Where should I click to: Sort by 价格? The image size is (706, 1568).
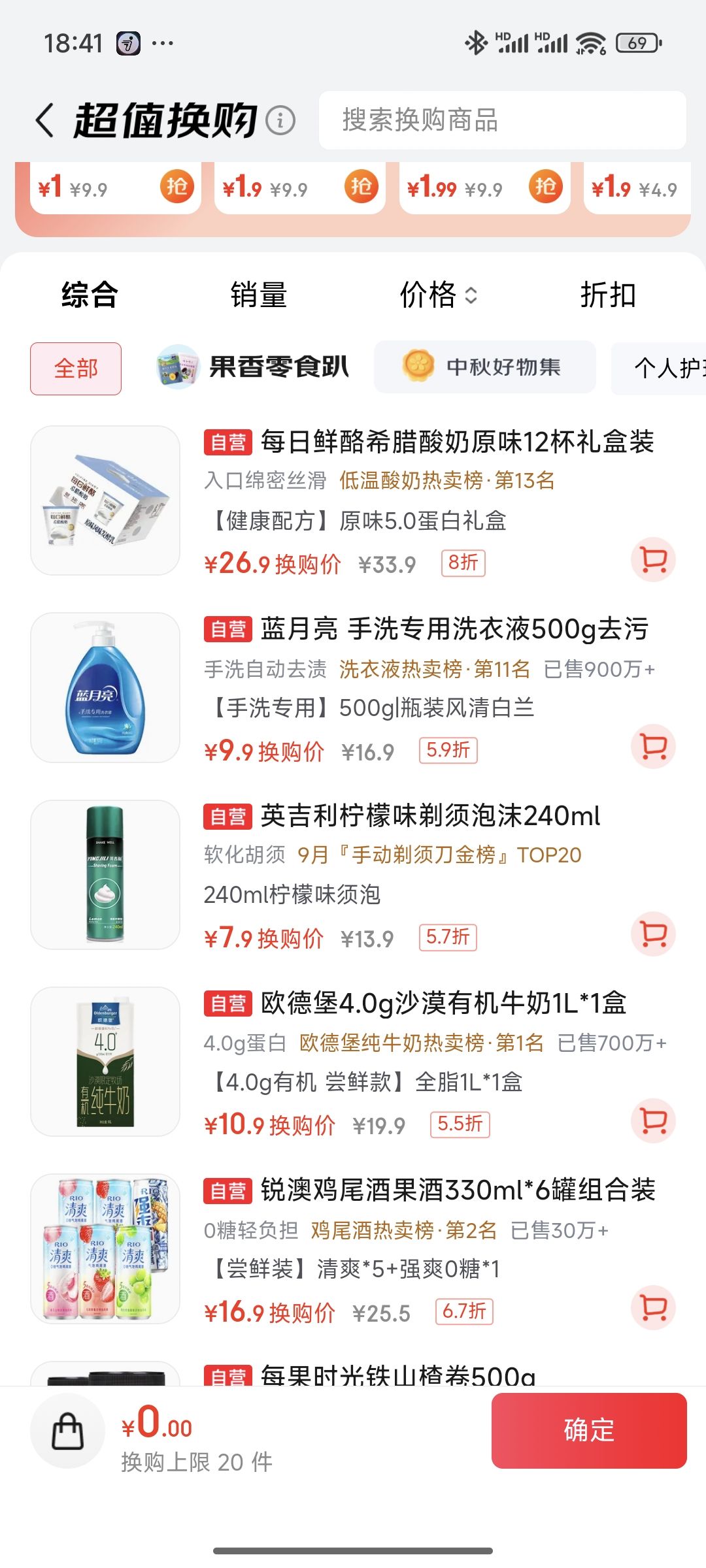coord(438,295)
